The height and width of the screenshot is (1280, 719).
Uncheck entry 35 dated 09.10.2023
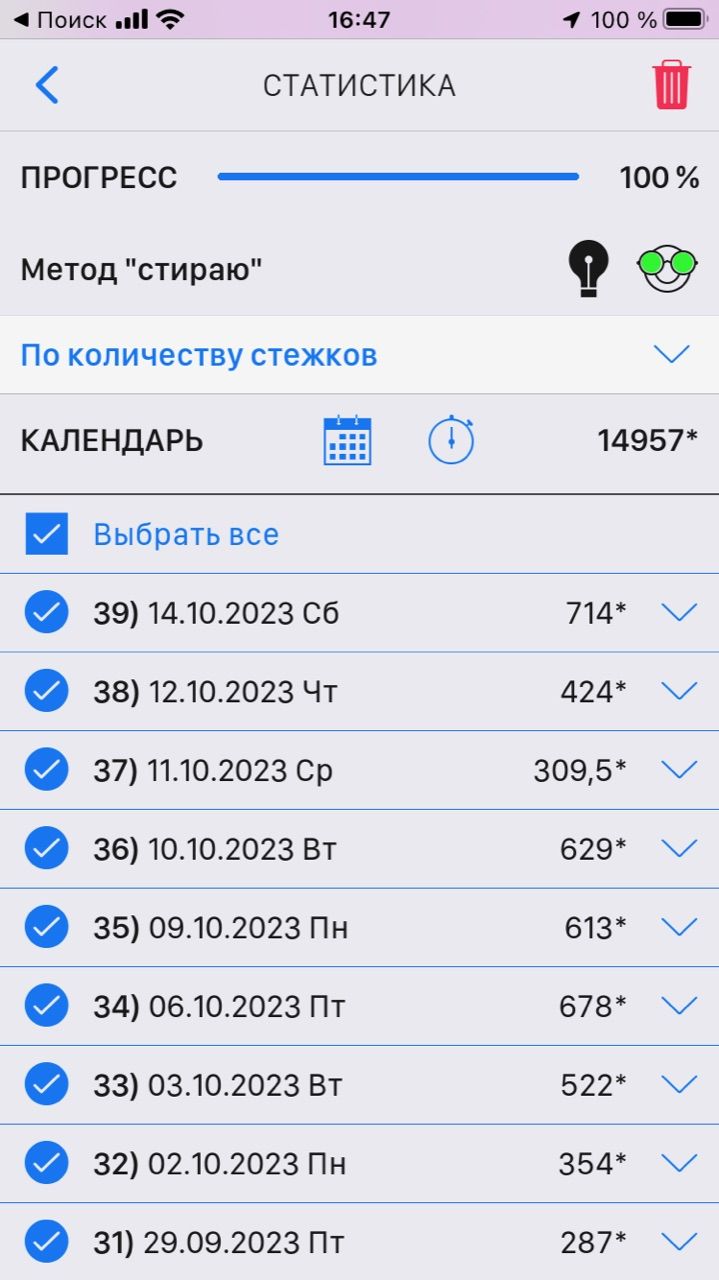click(46, 927)
